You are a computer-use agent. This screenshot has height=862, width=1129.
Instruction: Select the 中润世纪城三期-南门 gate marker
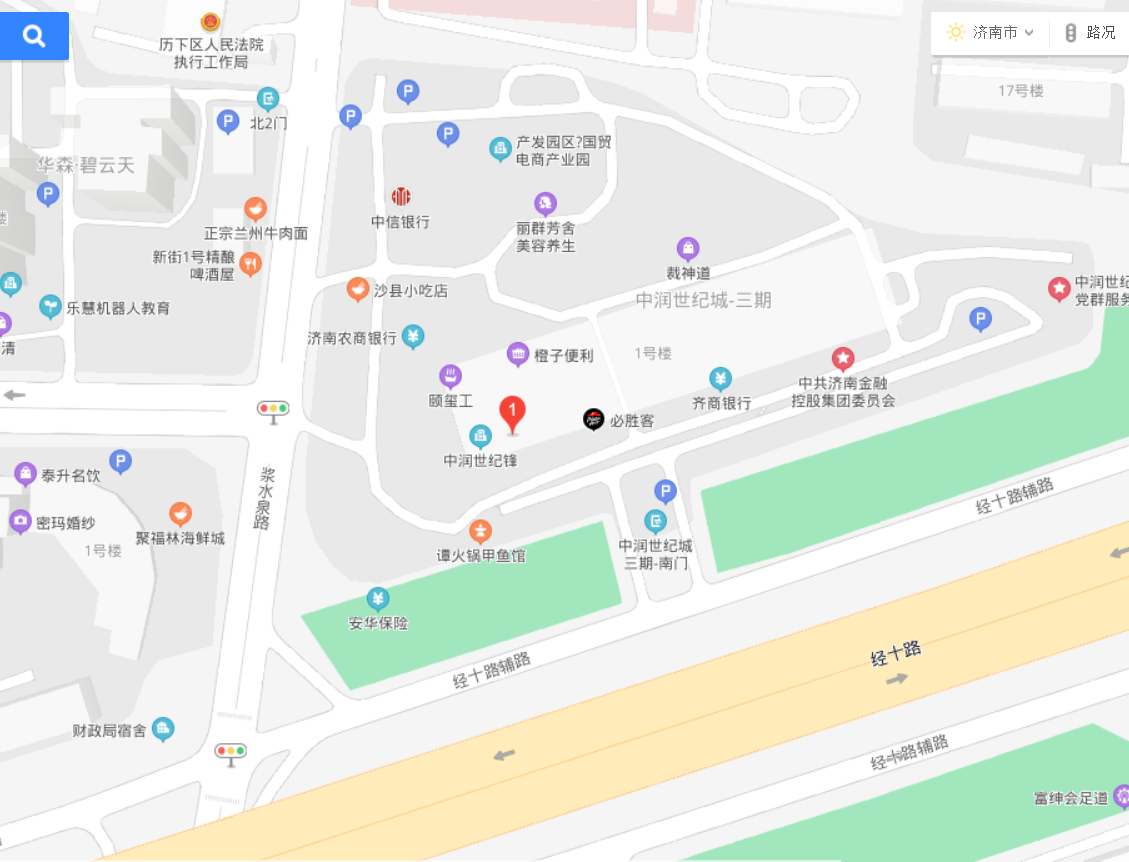[x=655, y=521]
